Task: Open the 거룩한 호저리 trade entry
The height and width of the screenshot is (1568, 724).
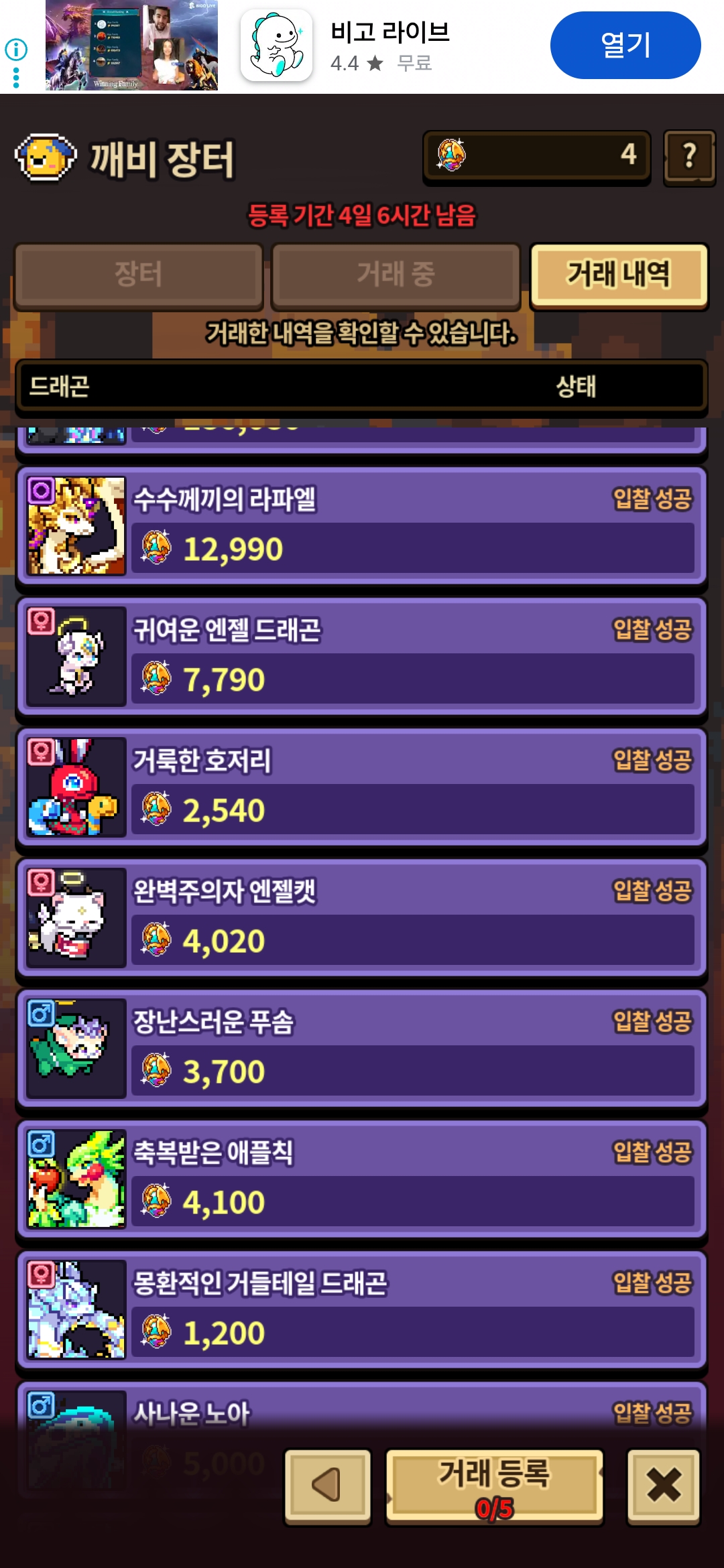Action: [362, 787]
